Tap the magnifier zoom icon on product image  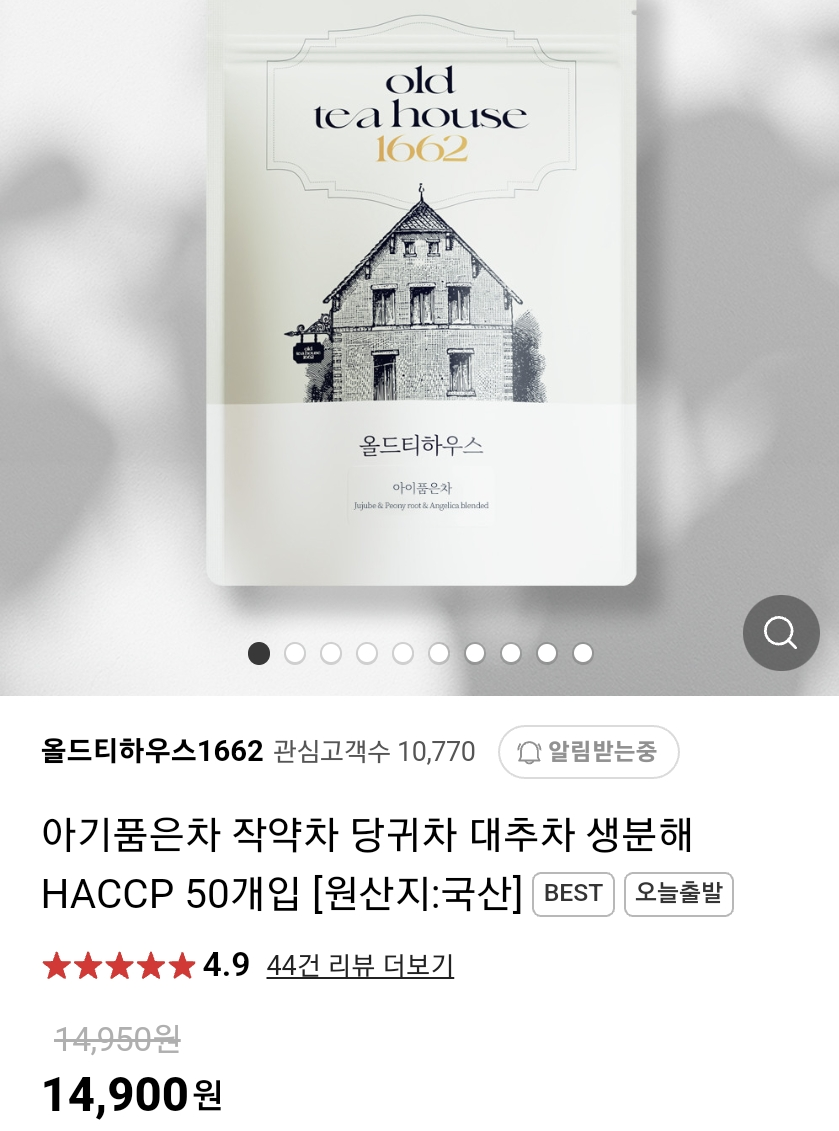pos(781,633)
